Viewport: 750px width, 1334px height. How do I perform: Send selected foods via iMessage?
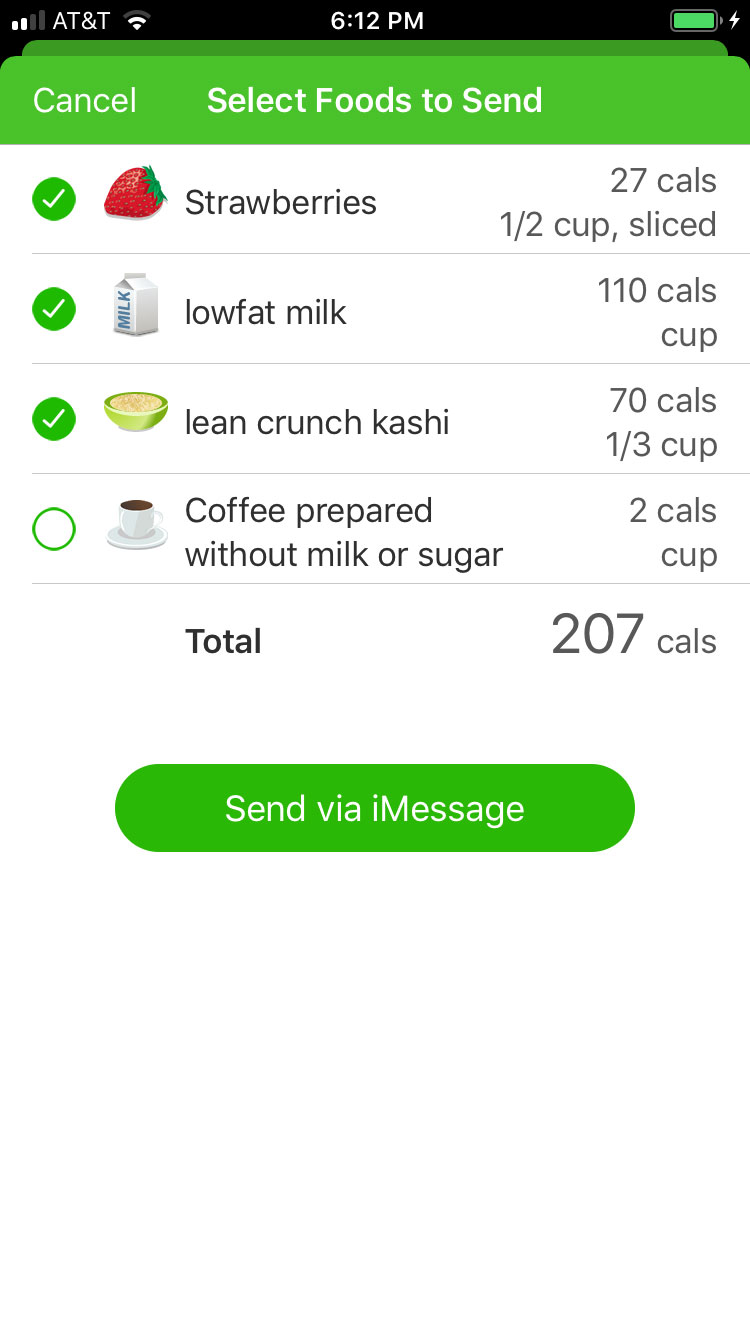coord(374,808)
